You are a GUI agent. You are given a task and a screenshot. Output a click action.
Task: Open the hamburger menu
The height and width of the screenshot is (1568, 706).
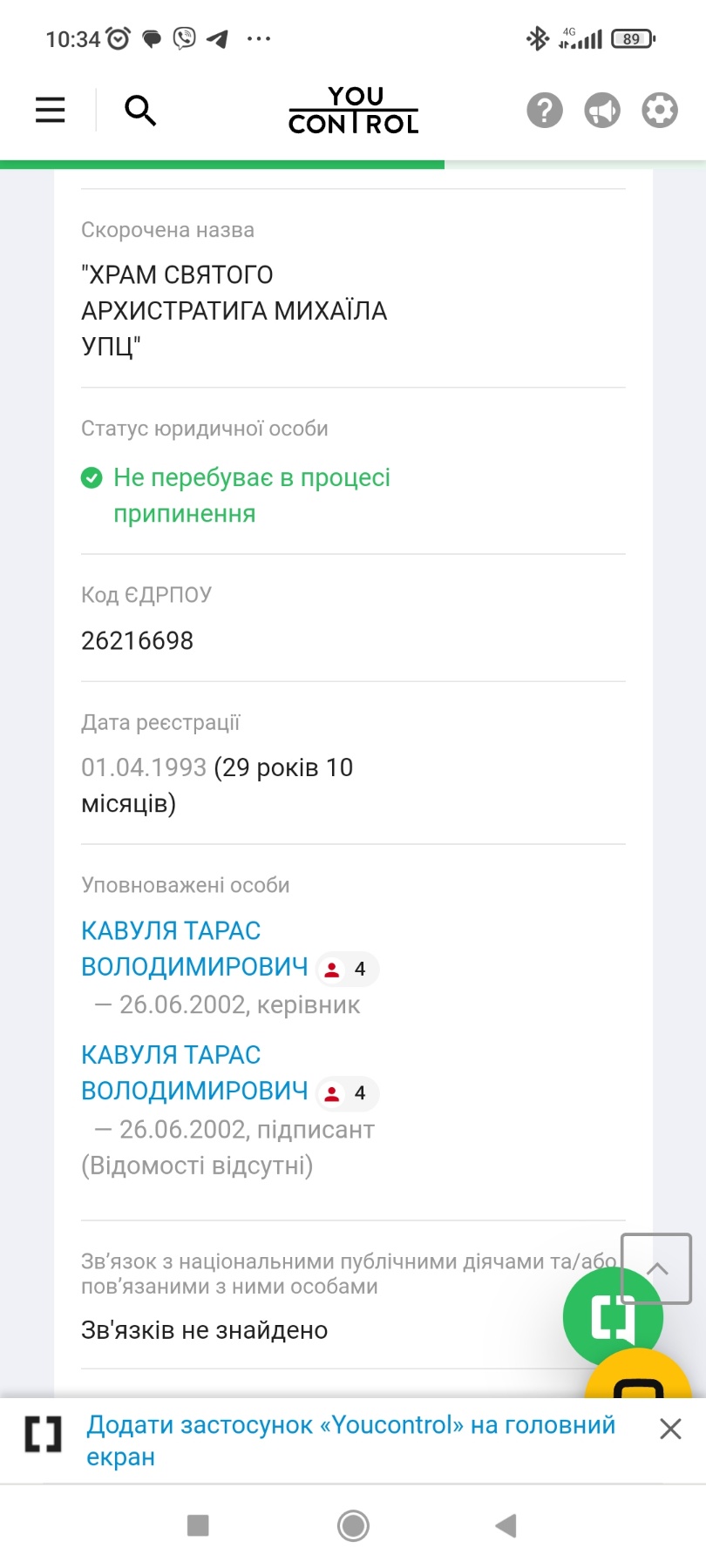click(51, 111)
